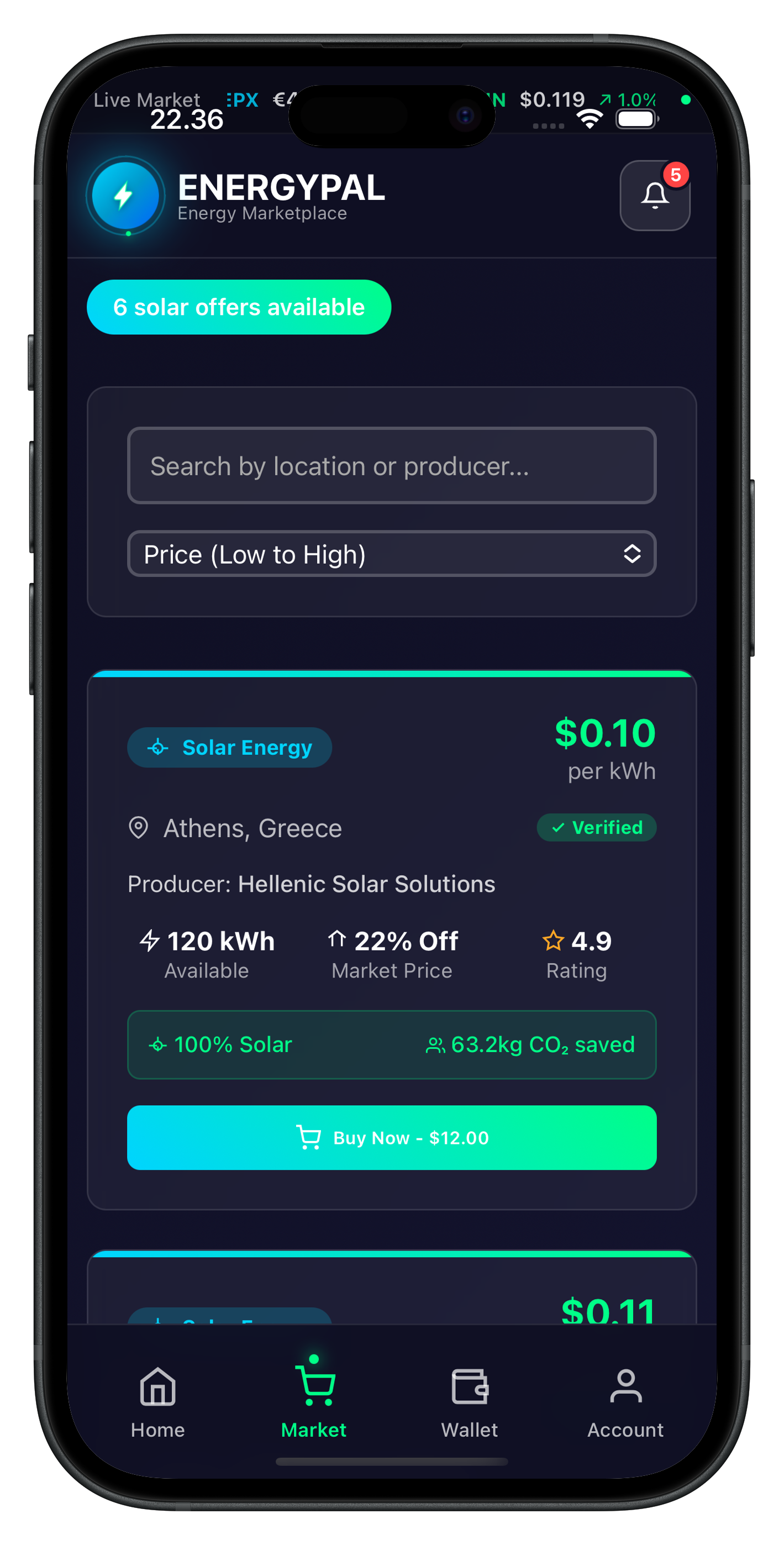Tap the search by location or producer field
Image resolution: width=784 pixels, height=1545 pixels.
click(x=392, y=466)
